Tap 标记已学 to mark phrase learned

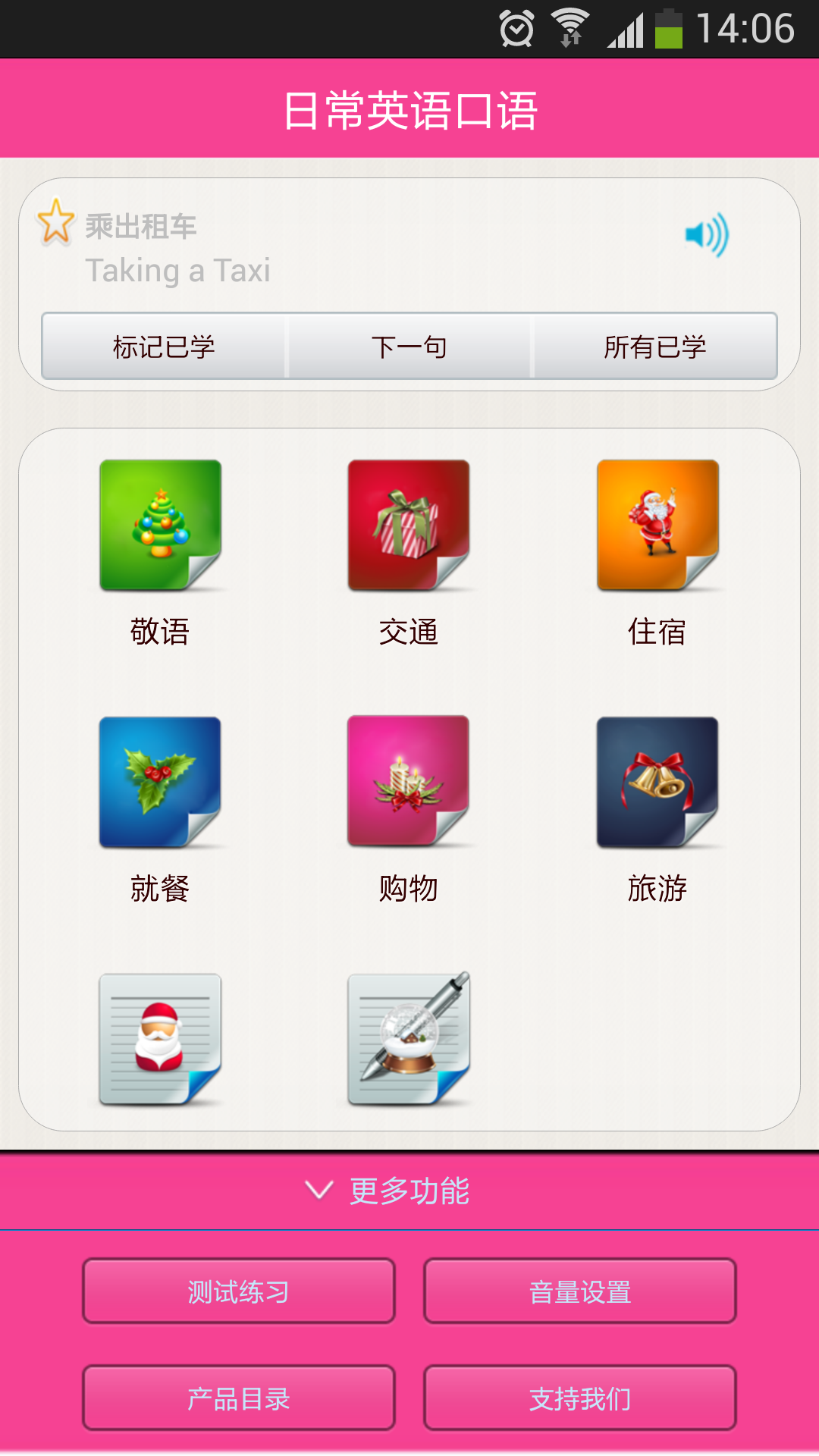click(x=164, y=347)
